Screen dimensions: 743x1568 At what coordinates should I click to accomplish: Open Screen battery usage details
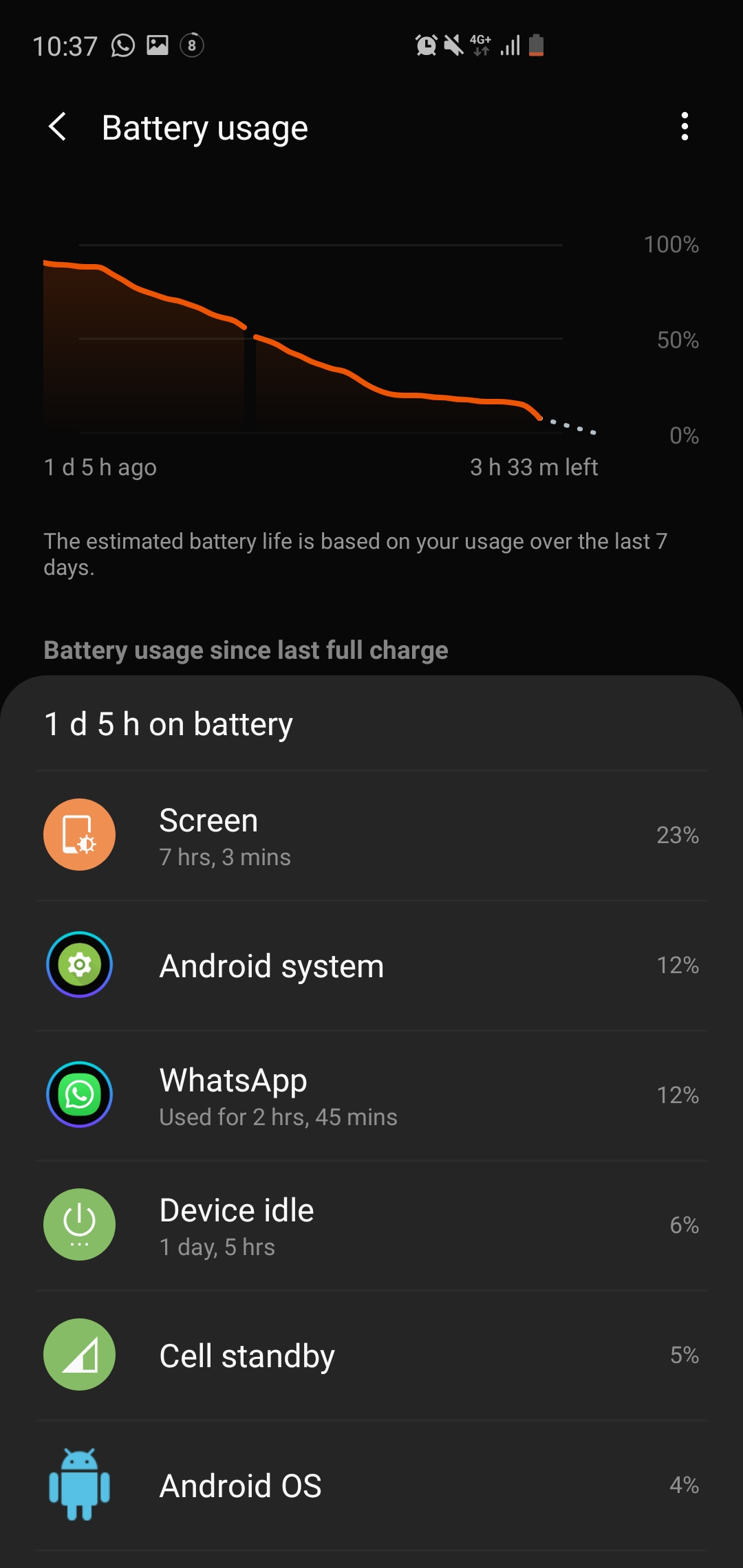(x=371, y=835)
